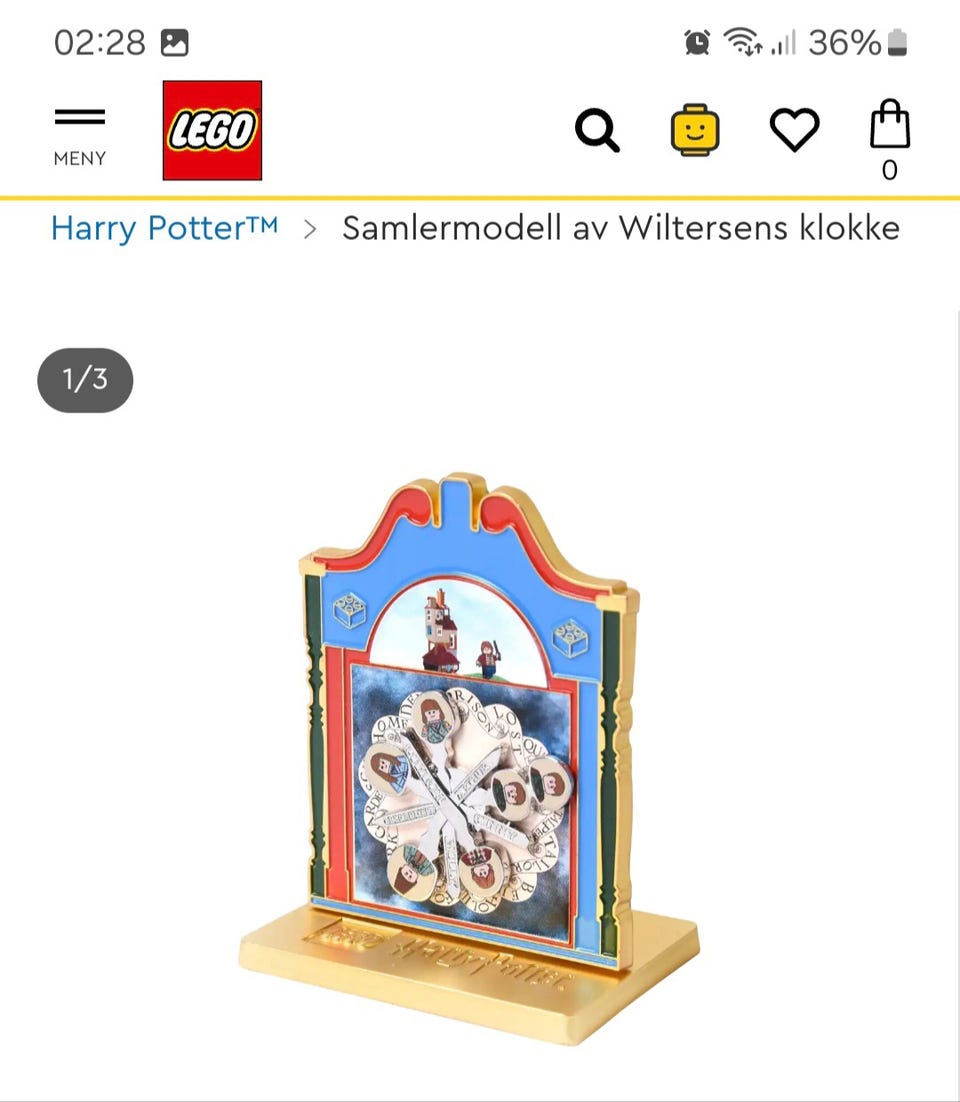Click the LEGO logo to go home
This screenshot has height=1102, width=960.
(211, 129)
